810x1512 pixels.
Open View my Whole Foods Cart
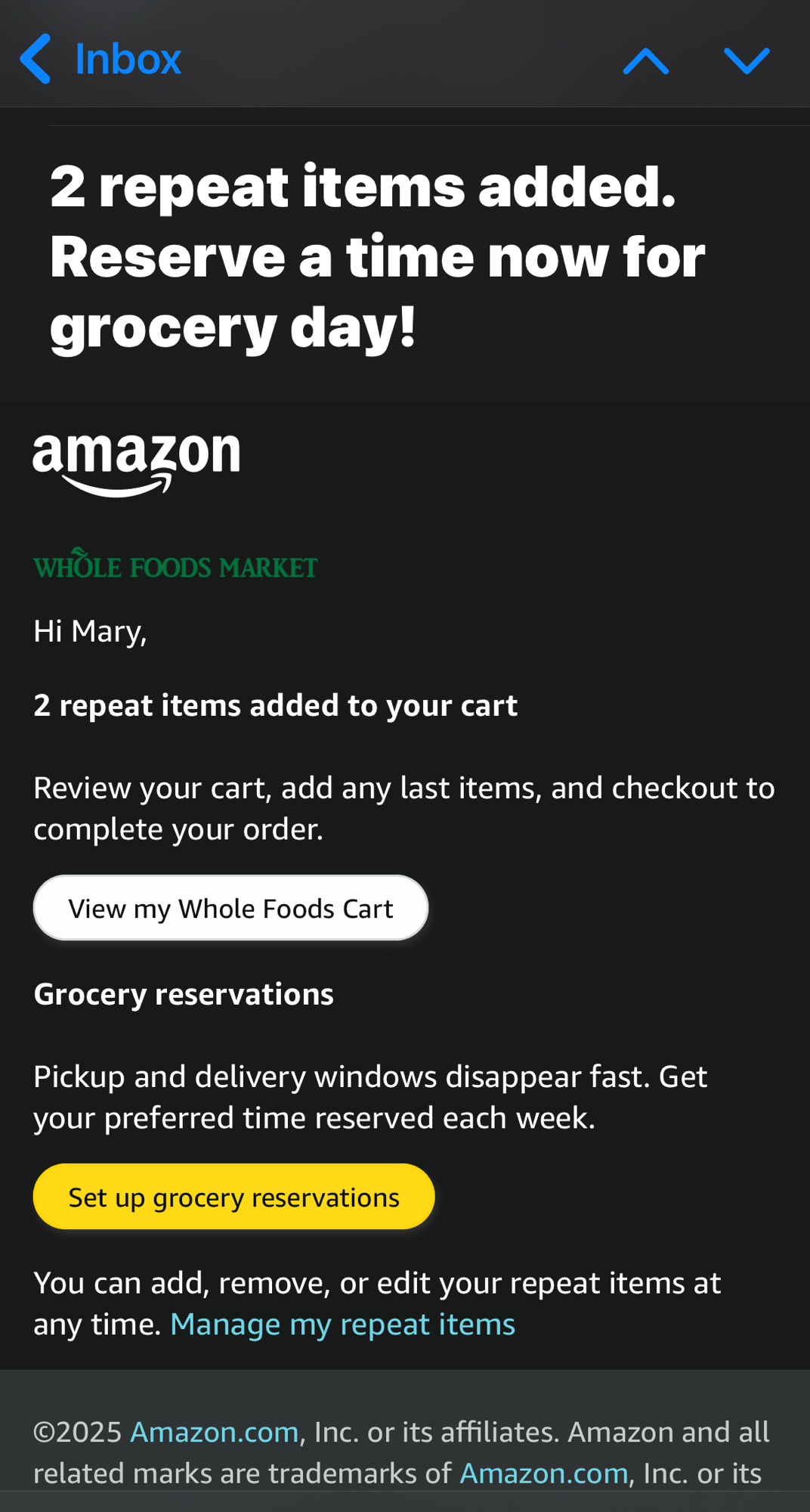click(230, 908)
